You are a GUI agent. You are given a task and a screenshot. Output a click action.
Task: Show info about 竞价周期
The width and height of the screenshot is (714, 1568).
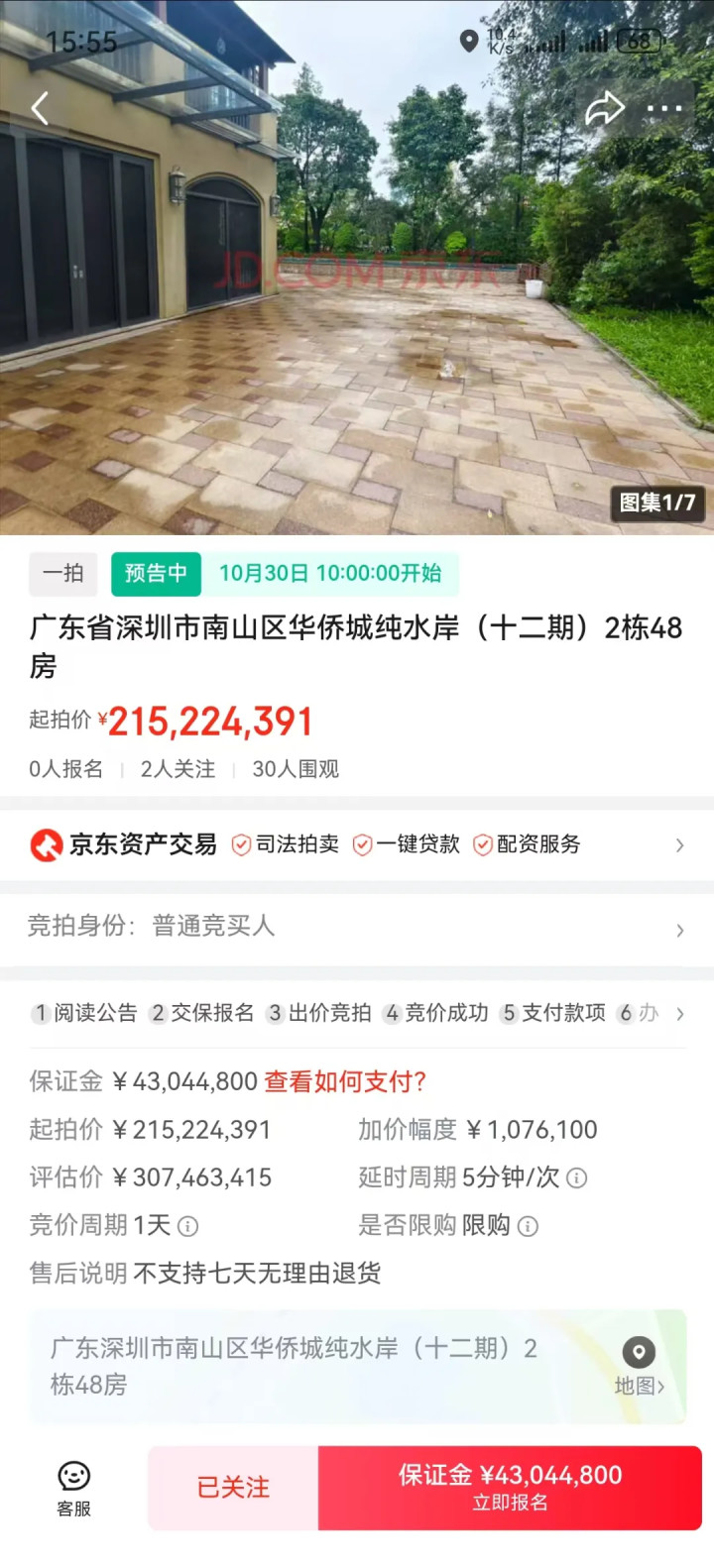coord(188,1227)
